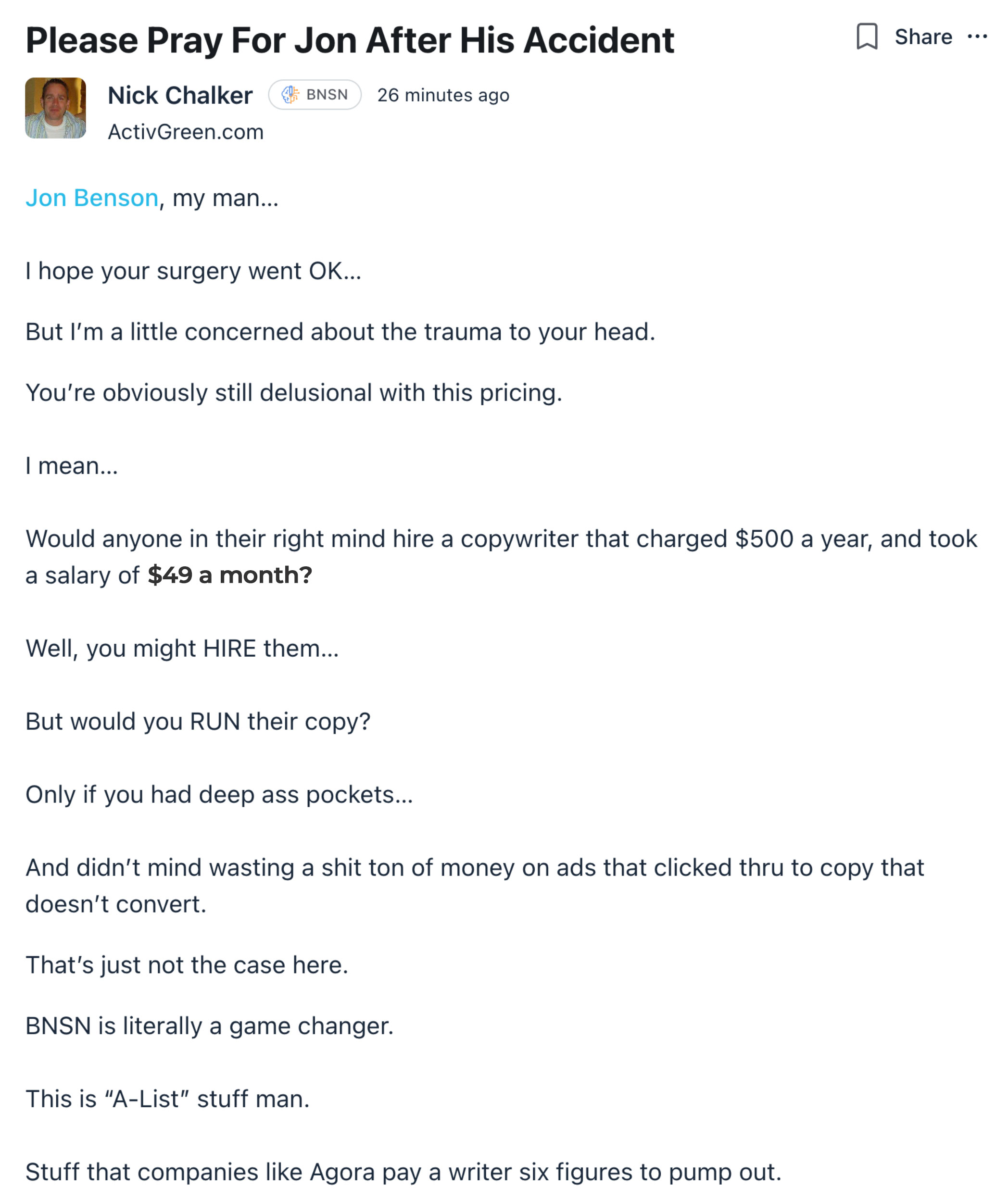Bookmark this post
This screenshot has height=1200, width=1008.
[867, 37]
